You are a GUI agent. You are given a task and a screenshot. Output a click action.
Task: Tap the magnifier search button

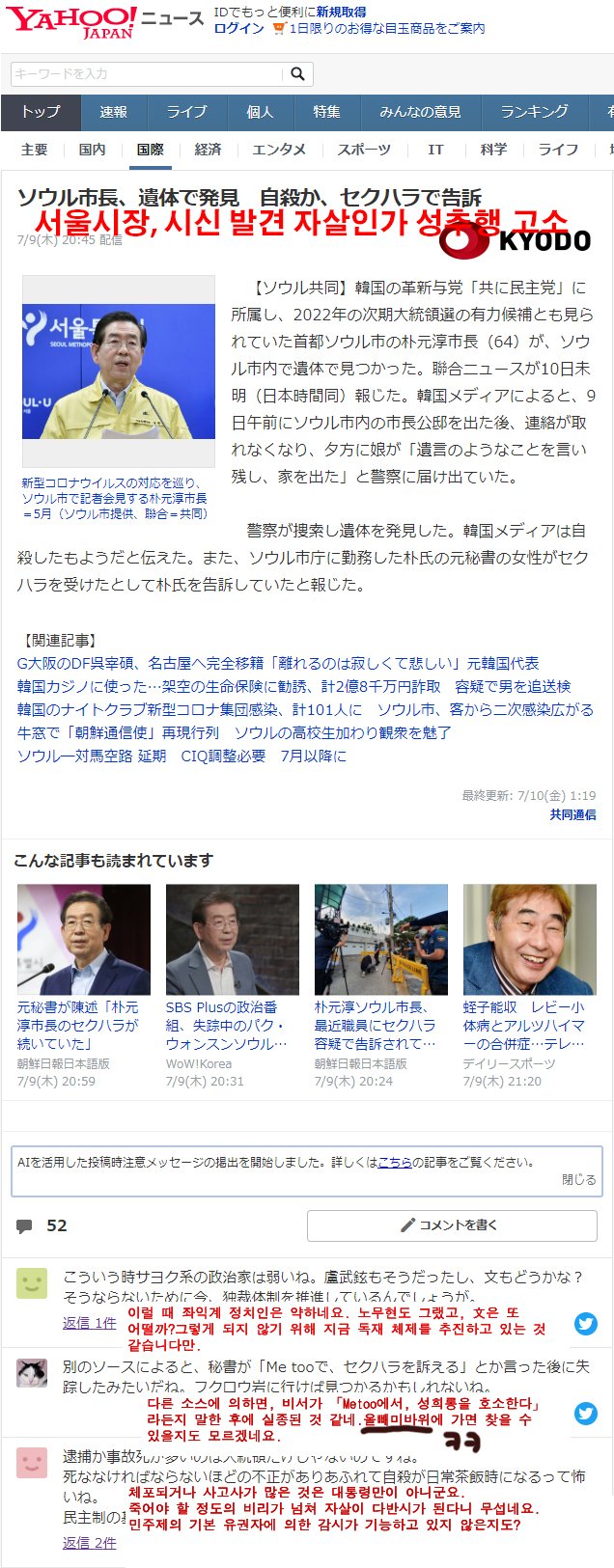point(297,74)
